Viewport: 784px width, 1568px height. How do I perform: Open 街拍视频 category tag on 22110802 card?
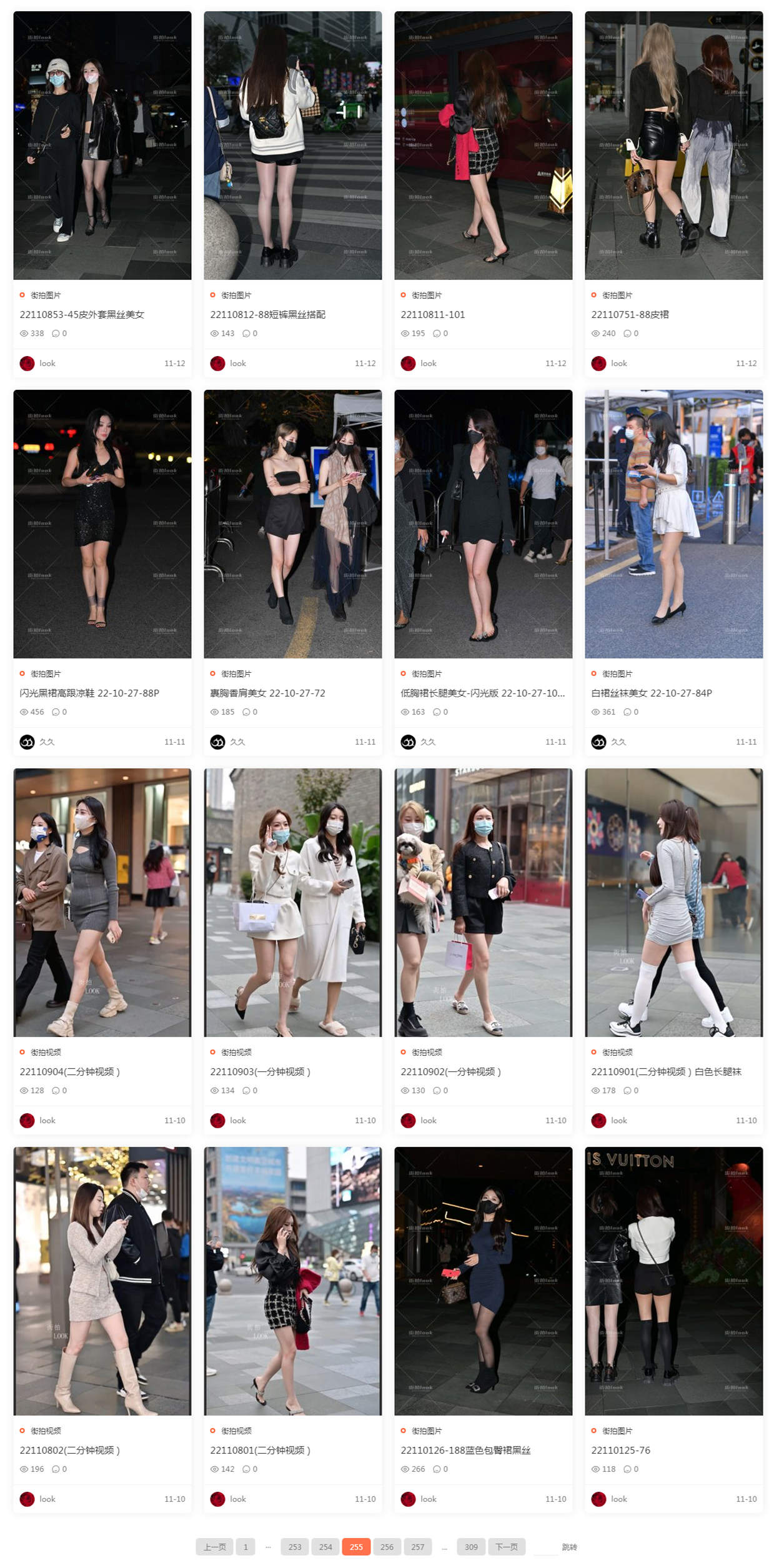click(x=46, y=1431)
